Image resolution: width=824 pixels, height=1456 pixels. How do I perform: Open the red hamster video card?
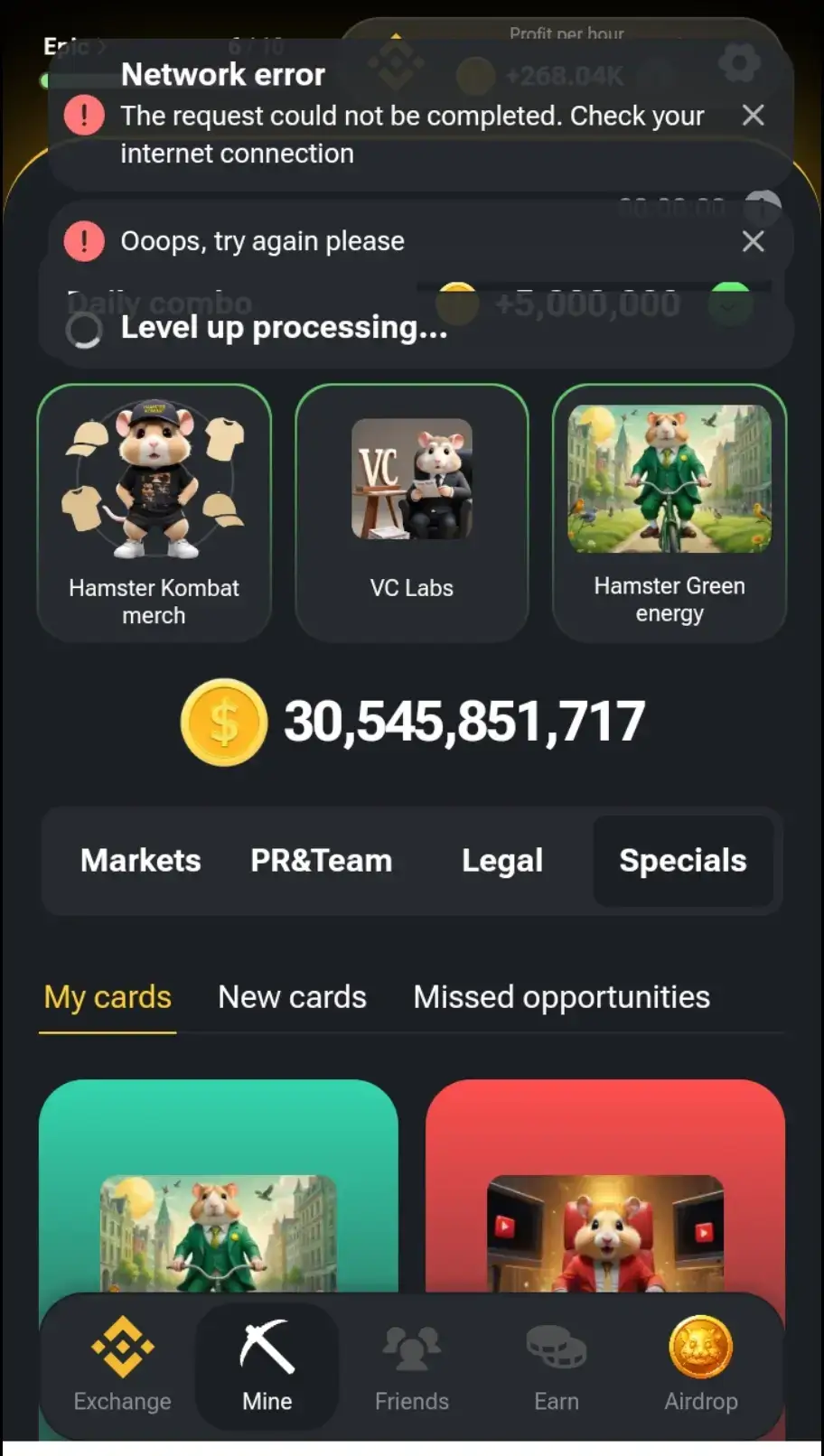point(604,1192)
